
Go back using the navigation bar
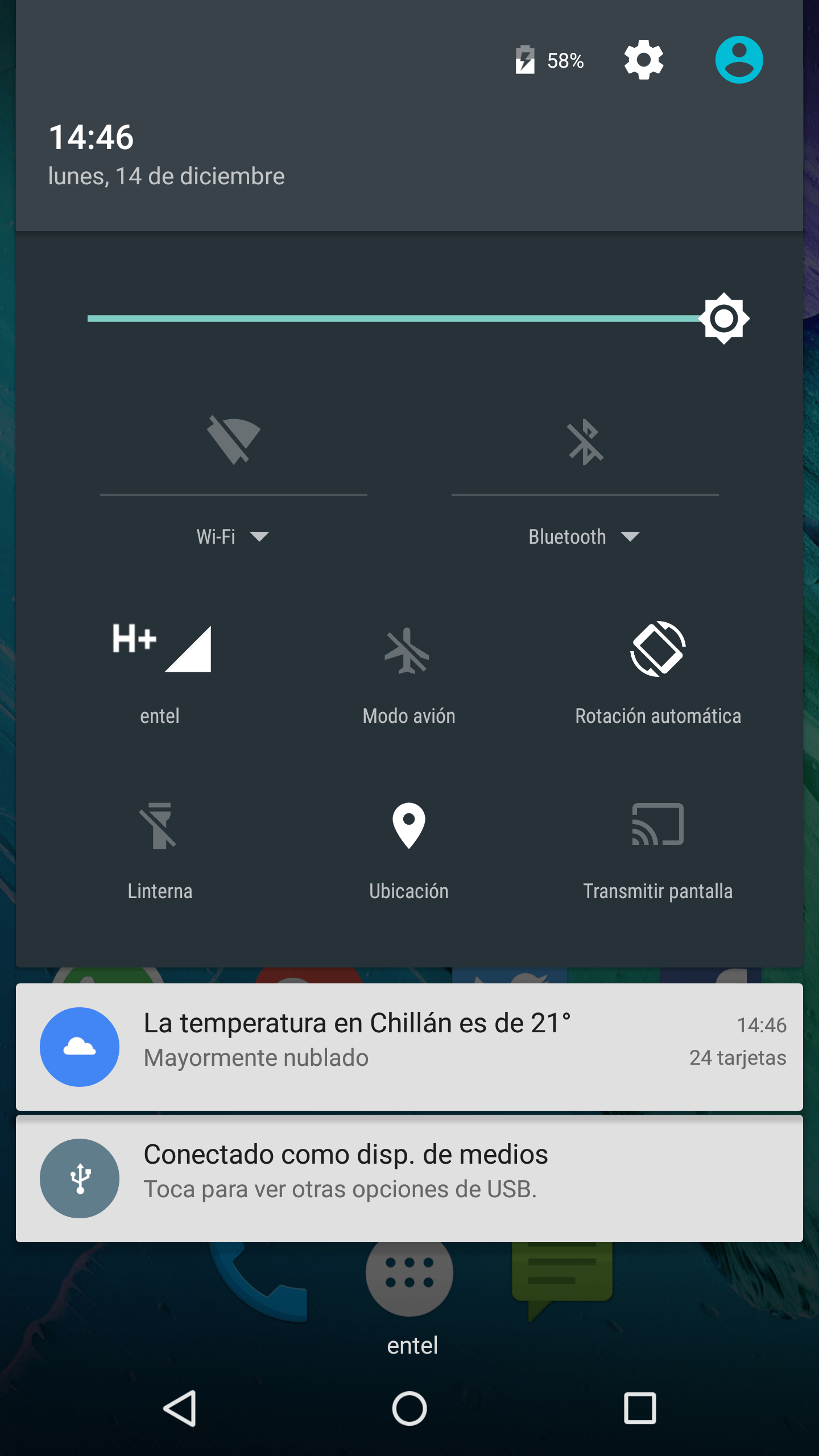(x=180, y=1408)
